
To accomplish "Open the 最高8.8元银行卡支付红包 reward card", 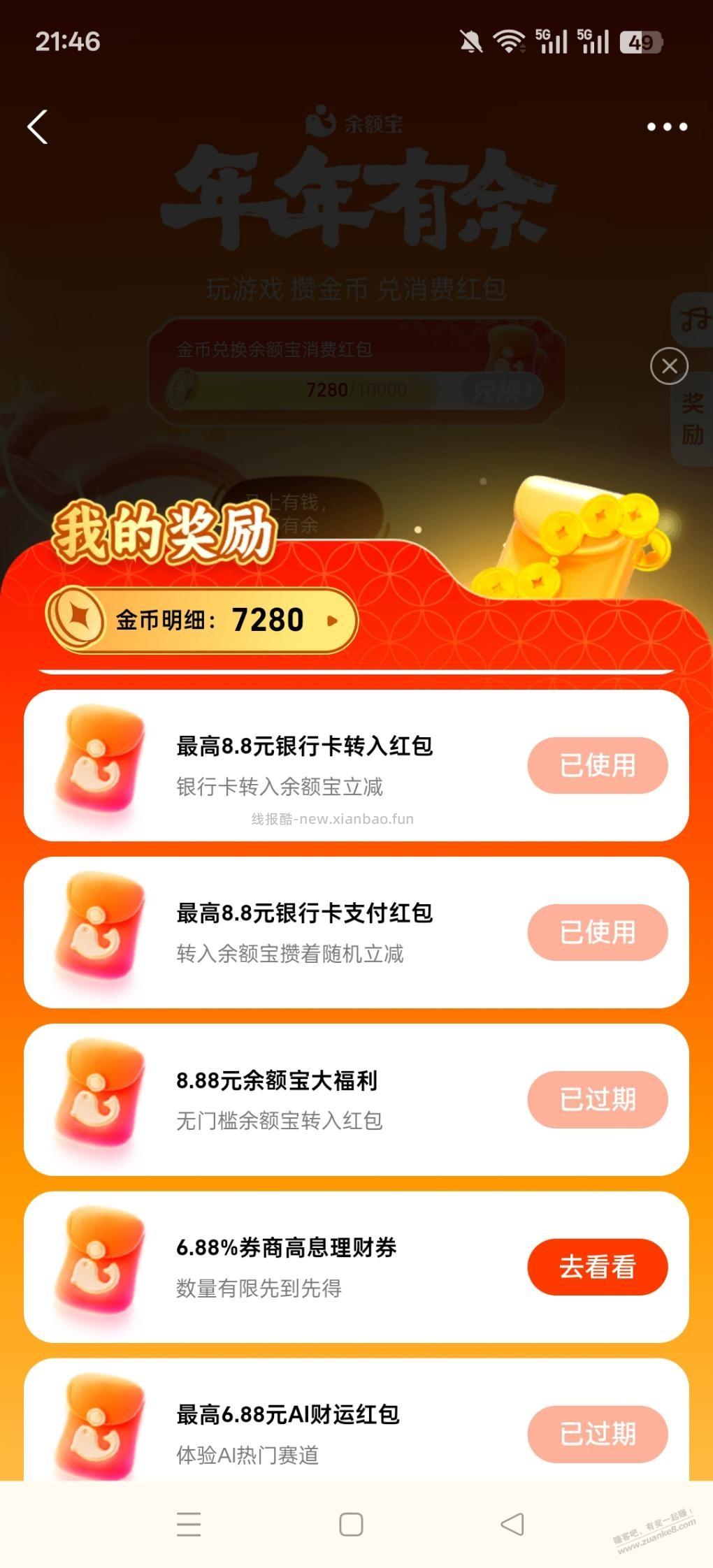I will pos(305,932).
